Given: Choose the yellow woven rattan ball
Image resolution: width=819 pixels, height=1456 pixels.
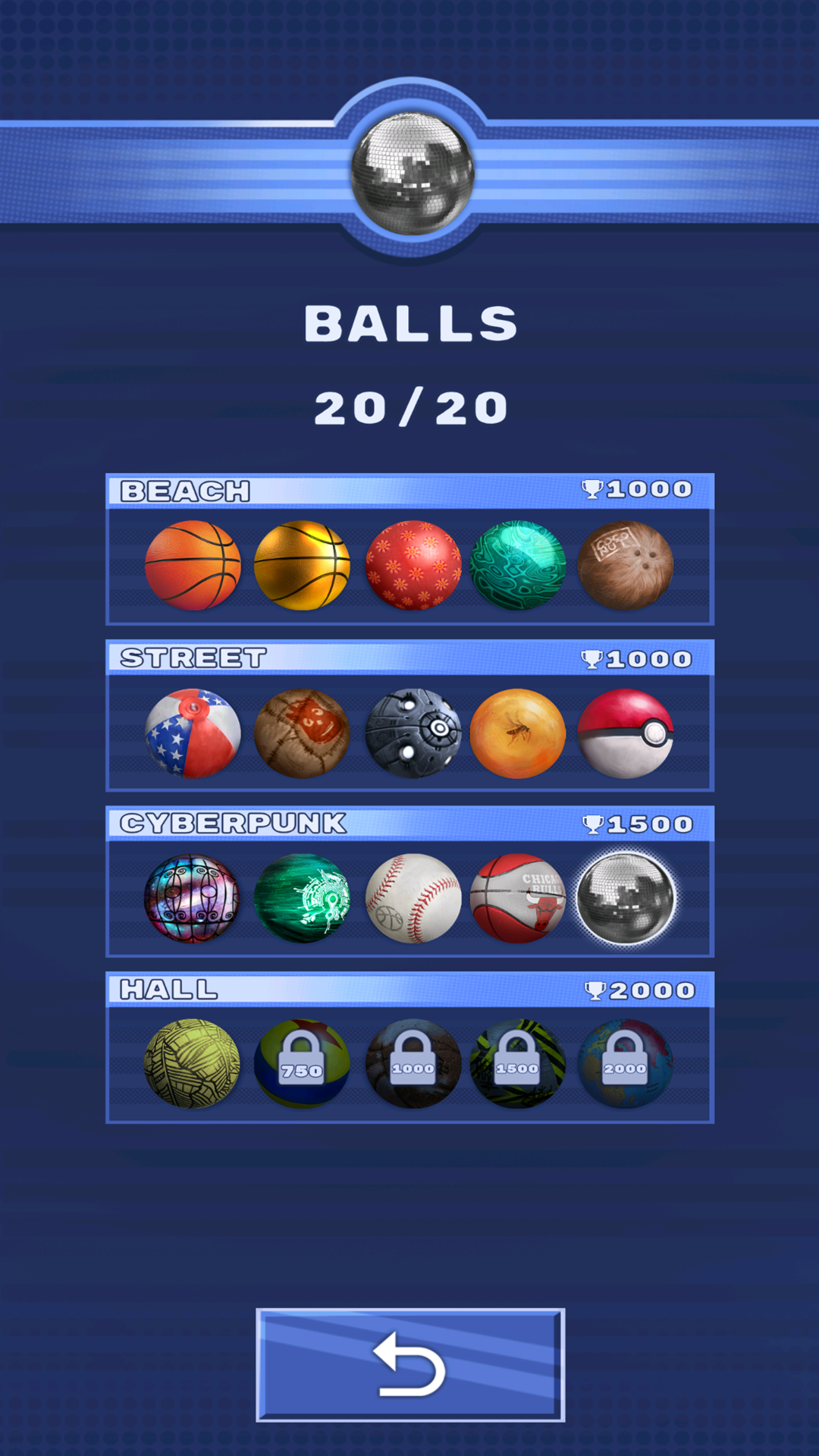Looking at the screenshot, I should (193, 1064).
